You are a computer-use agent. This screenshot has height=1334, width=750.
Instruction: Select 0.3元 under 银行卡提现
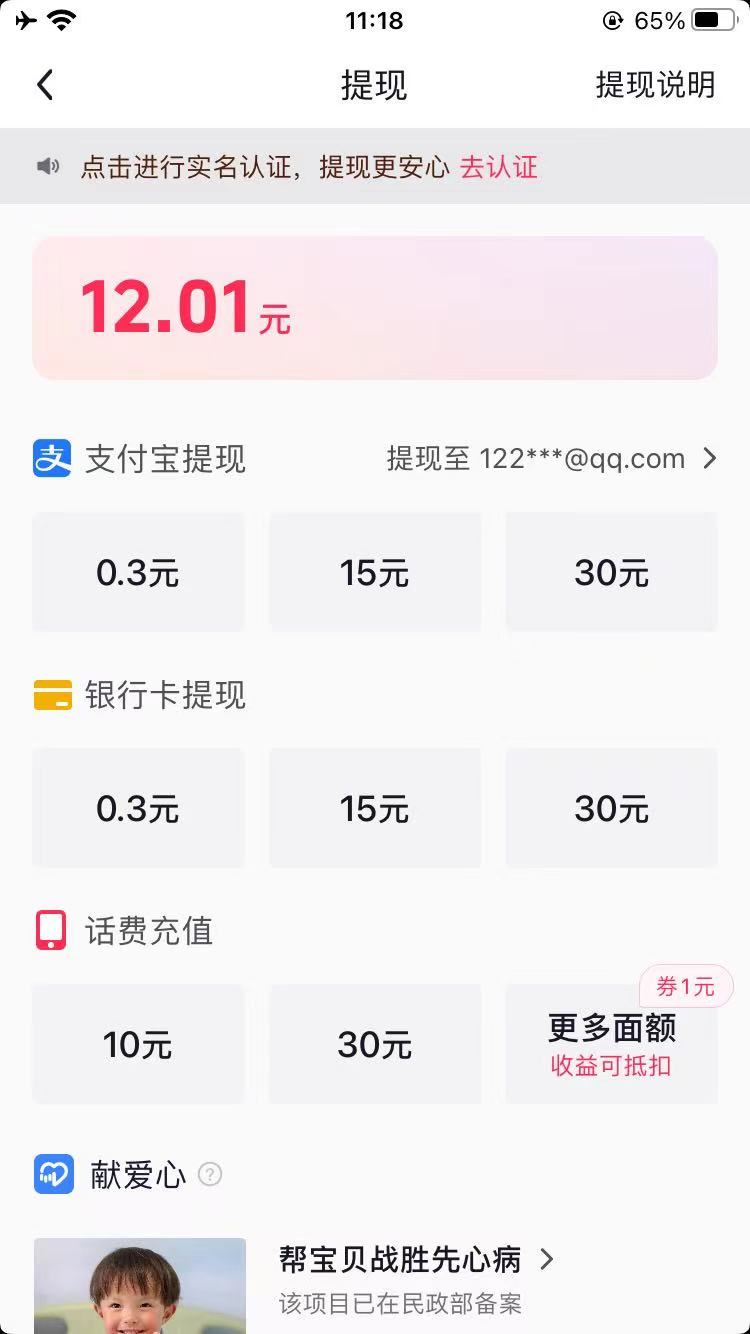138,808
